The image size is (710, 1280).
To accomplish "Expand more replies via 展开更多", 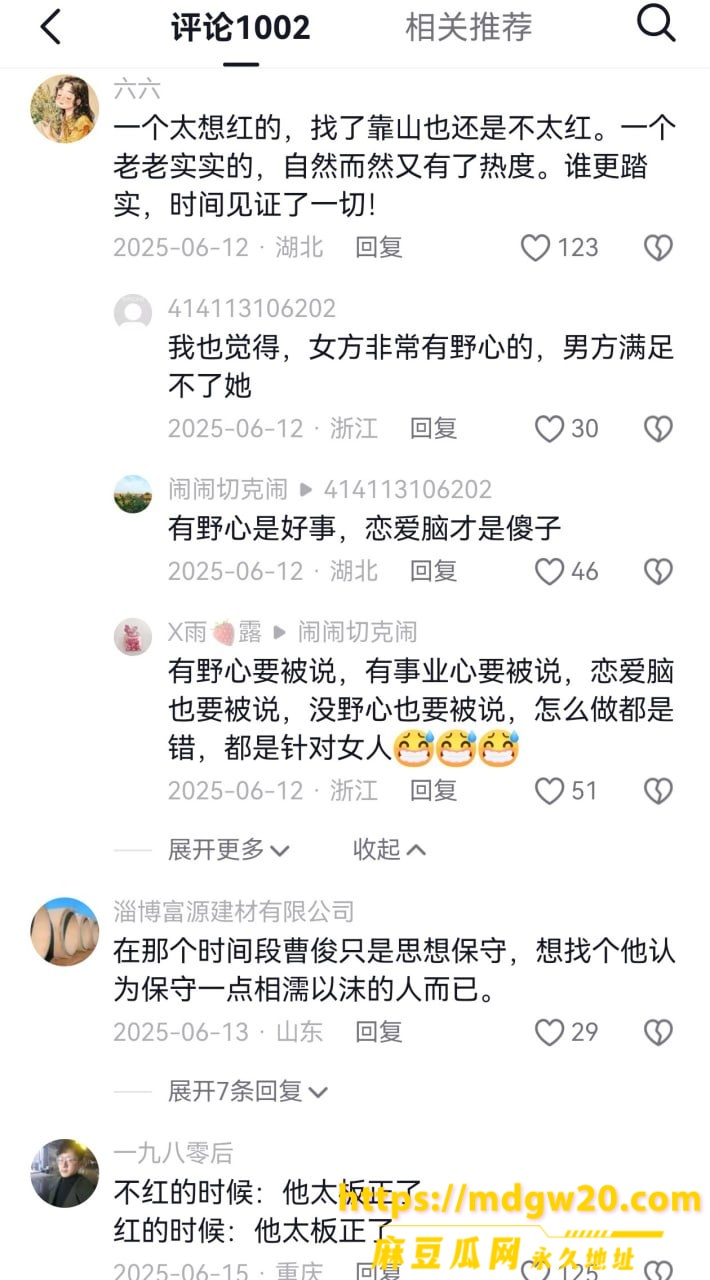I will click(228, 850).
